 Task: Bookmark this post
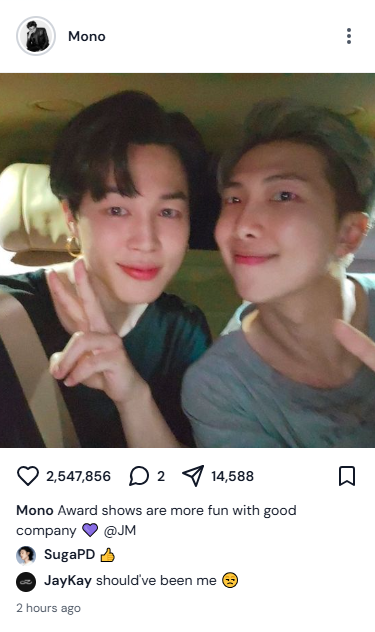point(347,476)
